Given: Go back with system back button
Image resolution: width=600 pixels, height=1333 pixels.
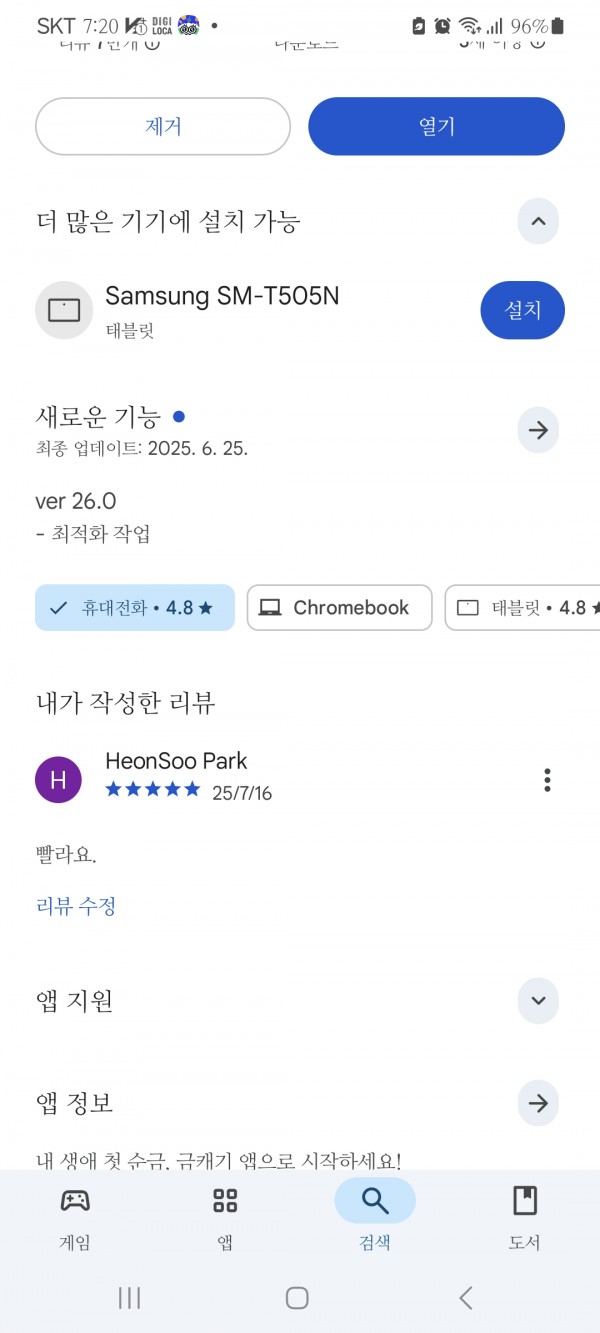Looking at the screenshot, I should [465, 1298].
